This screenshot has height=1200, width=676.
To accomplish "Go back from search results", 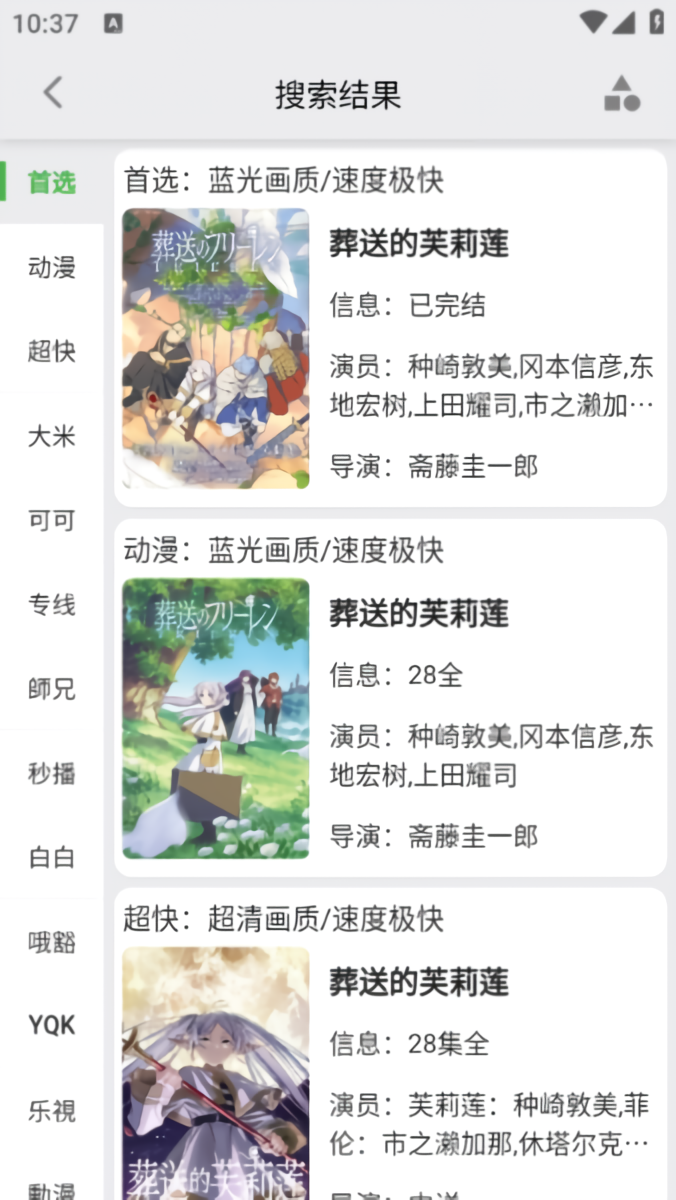I will coord(53,94).
